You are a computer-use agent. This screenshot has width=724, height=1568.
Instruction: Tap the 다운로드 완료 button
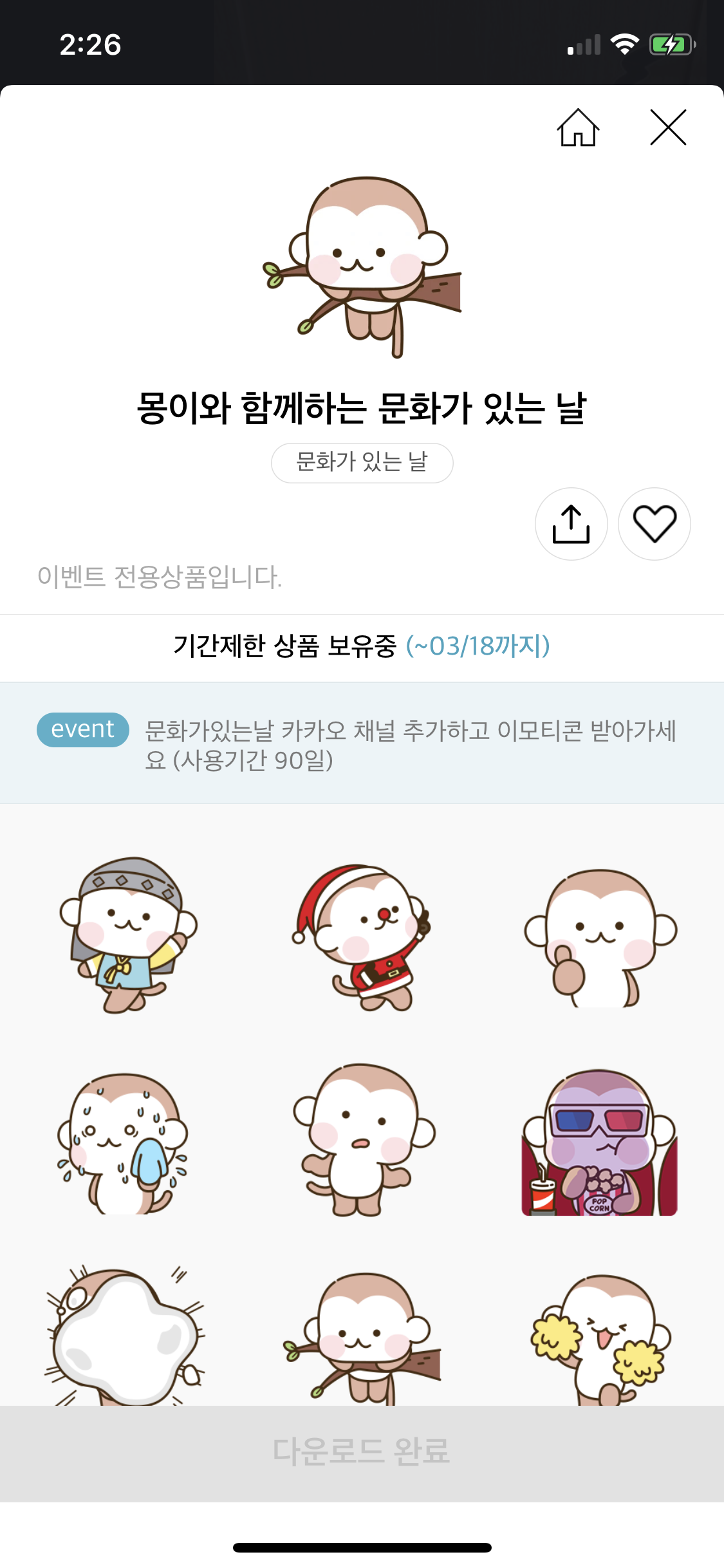click(x=362, y=1452)
